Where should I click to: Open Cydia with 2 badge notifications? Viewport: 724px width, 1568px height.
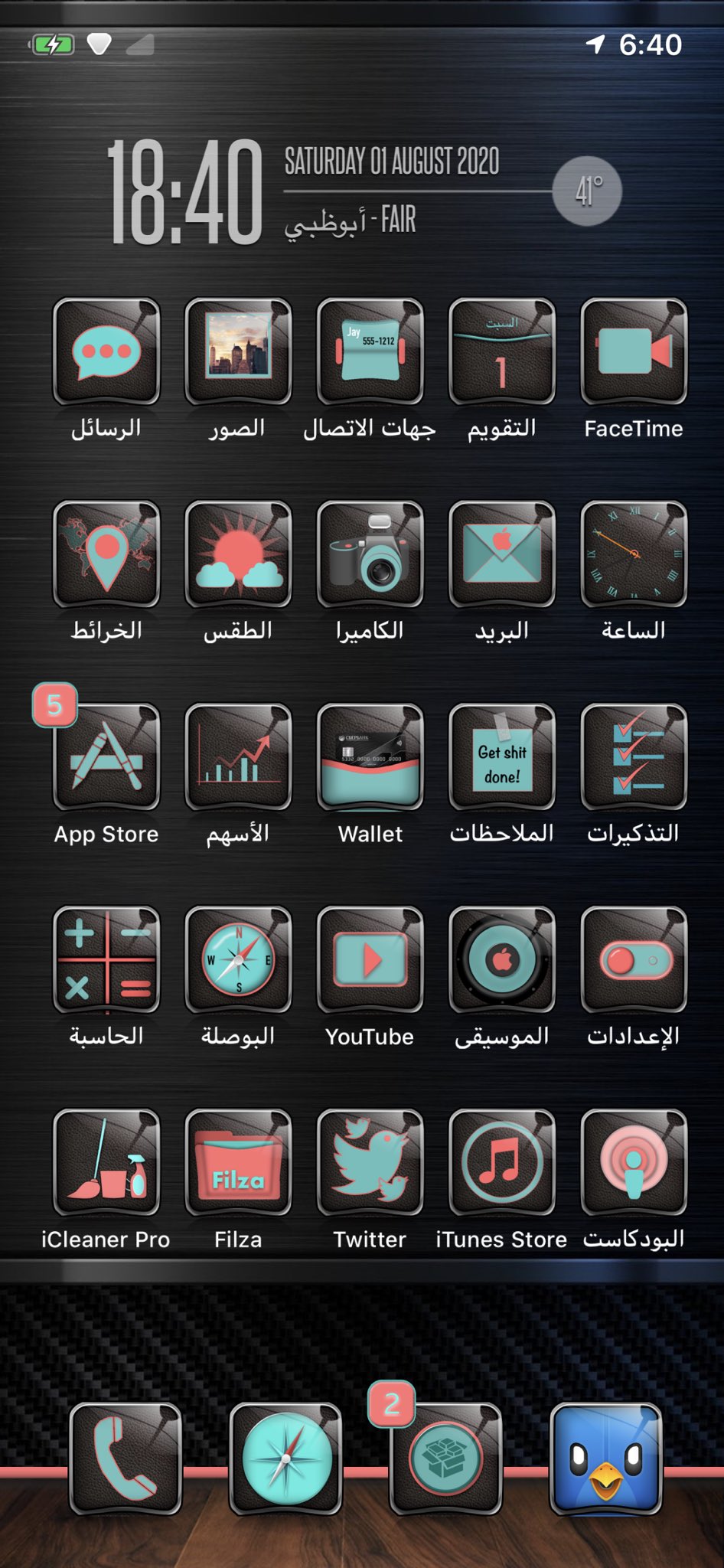(x=446, y=1459)
